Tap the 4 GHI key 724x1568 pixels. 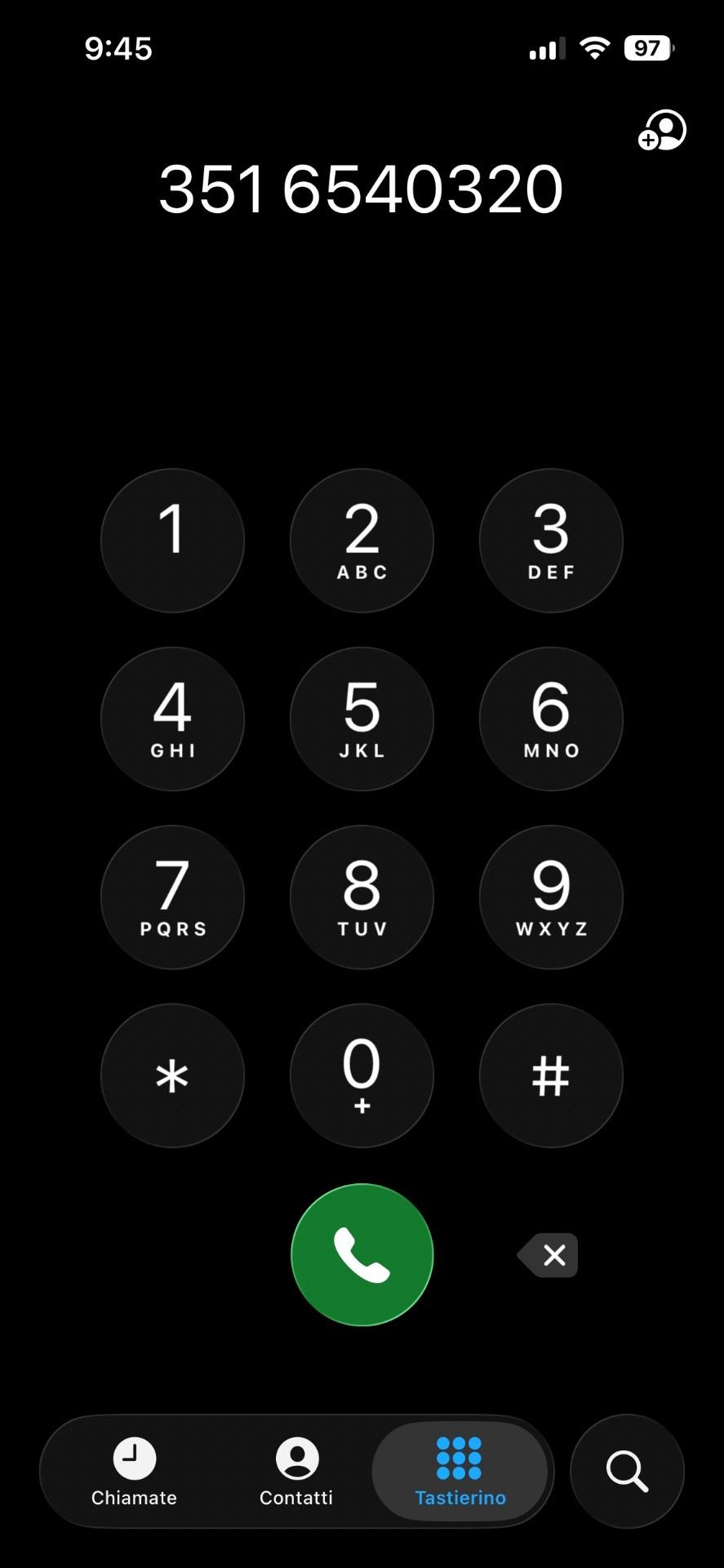[172, 719]
